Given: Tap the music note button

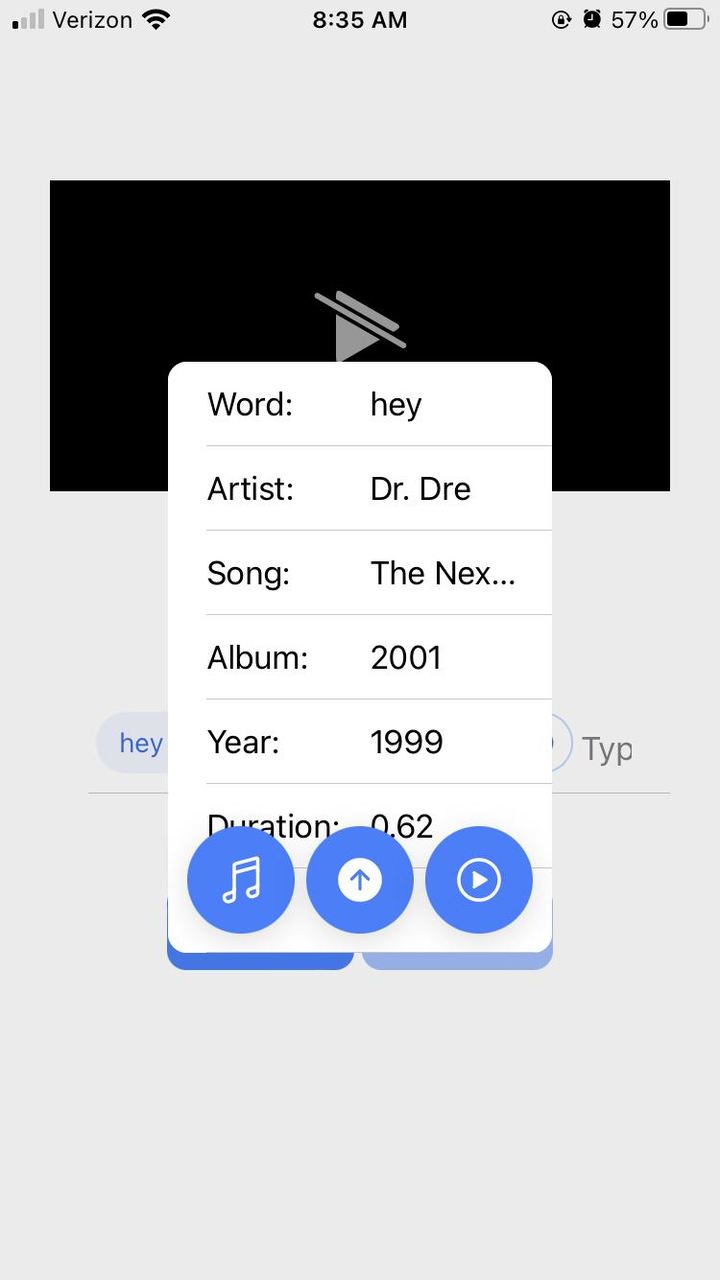Looking at the screenshot, I should point(241,880).
